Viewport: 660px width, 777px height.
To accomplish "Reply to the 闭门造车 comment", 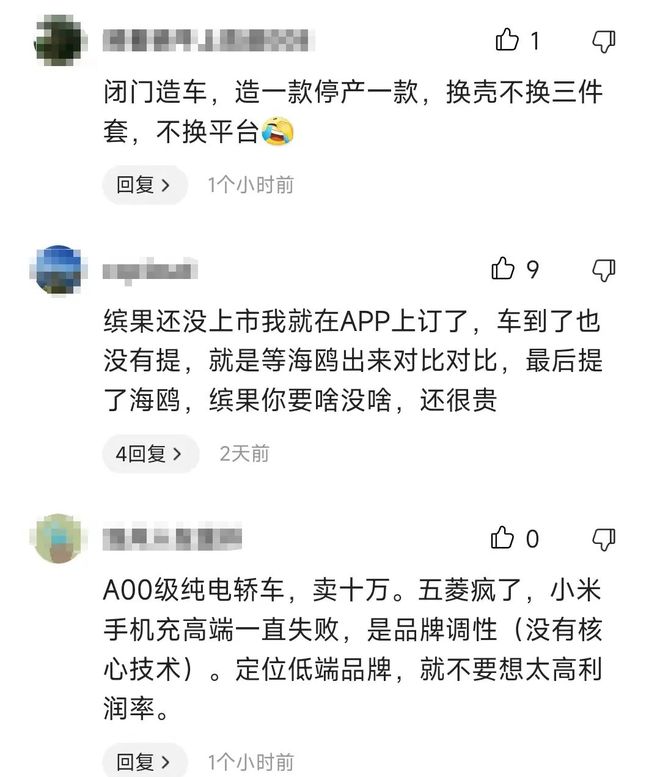I will point(144,184).
